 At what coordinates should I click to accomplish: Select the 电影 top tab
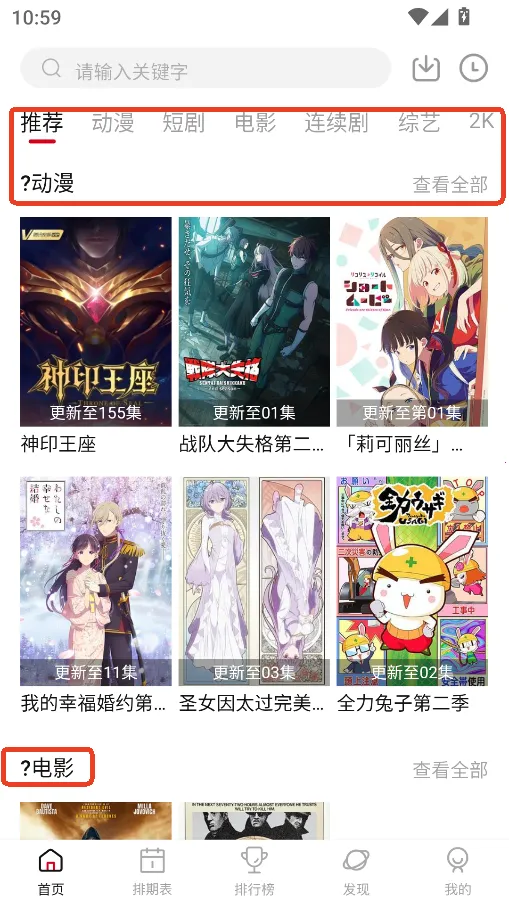click(x=255, y=122)
